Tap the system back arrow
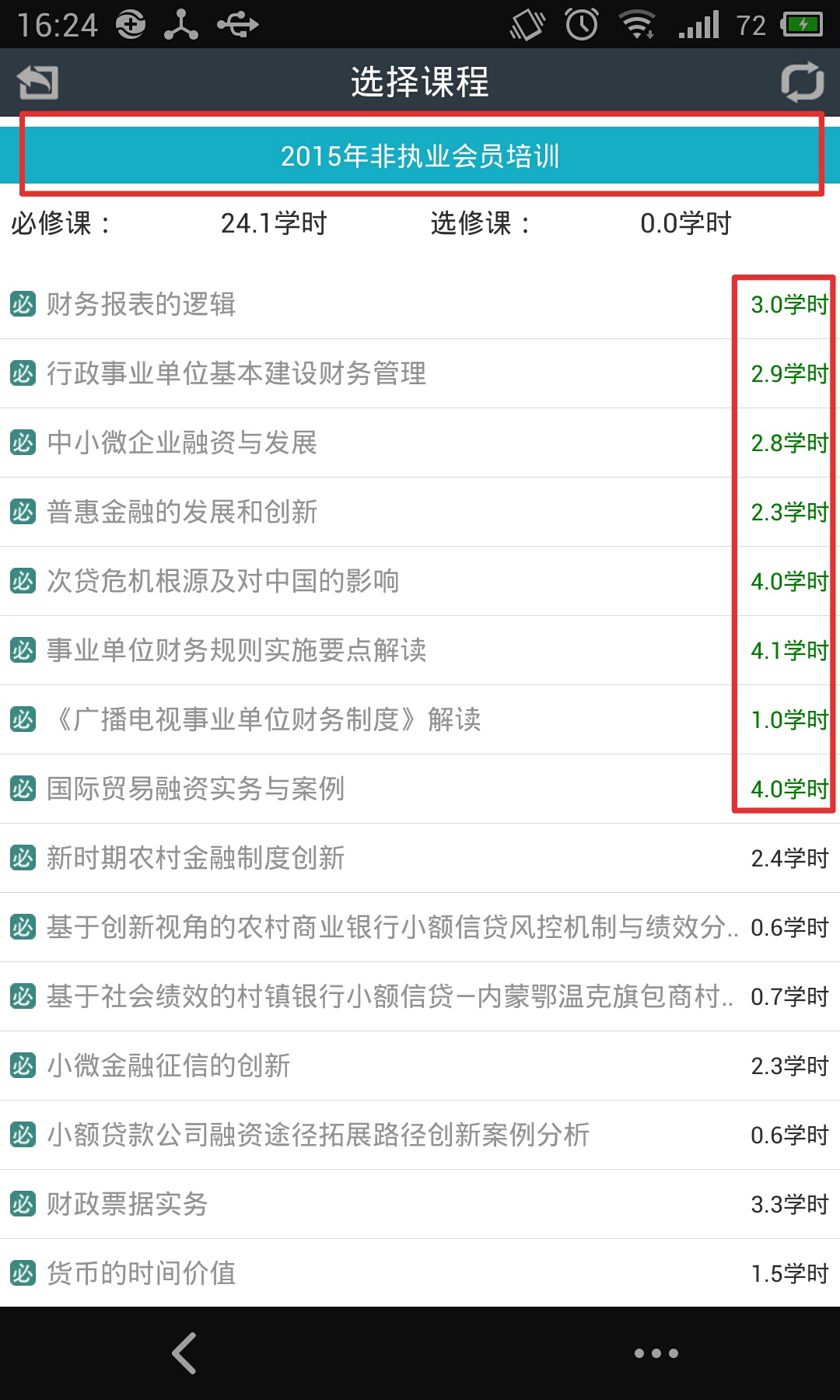Screen dimensions: 840x1400 click(184, 1353)
